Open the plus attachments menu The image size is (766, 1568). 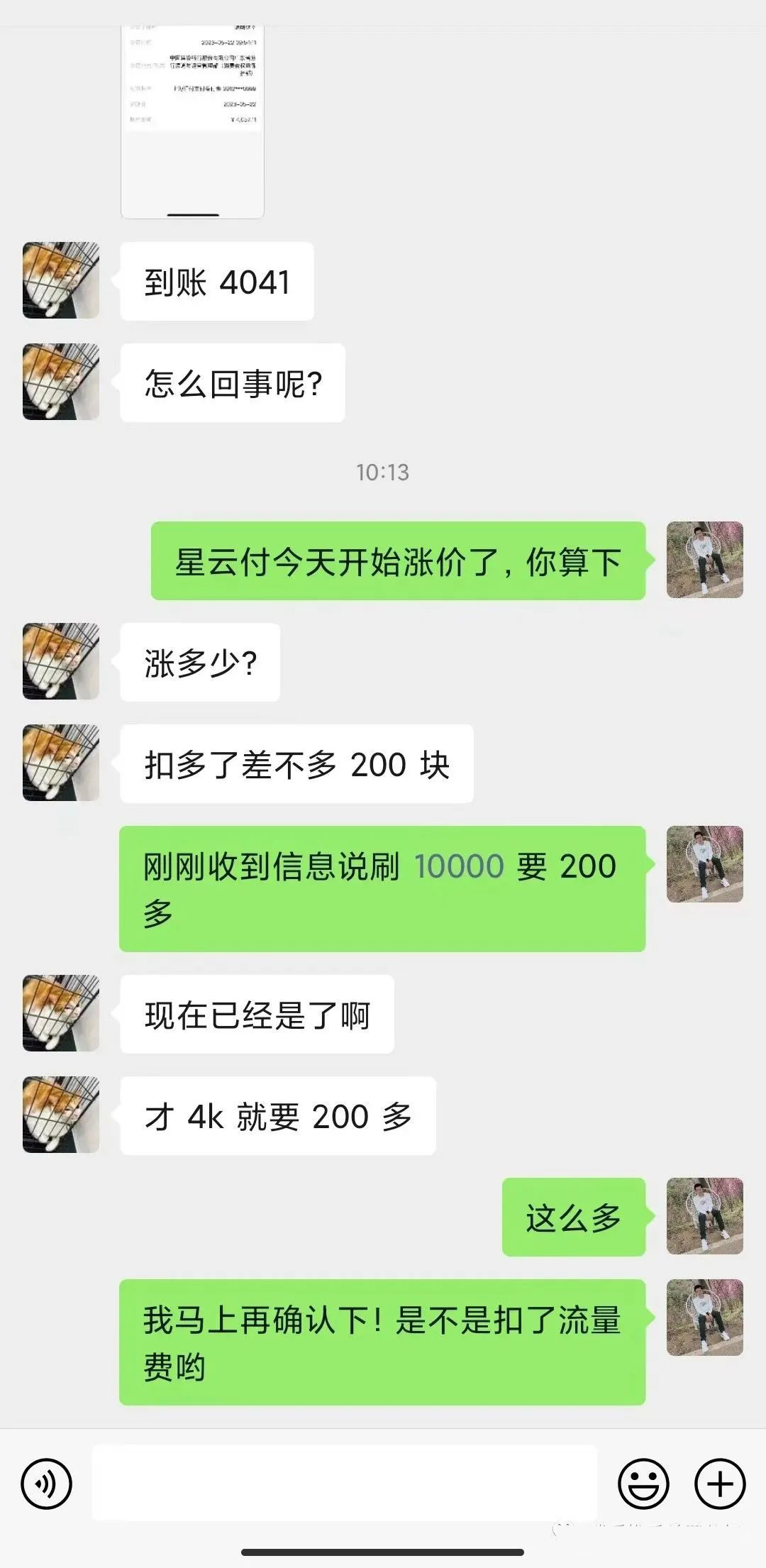coord(720,1484)
